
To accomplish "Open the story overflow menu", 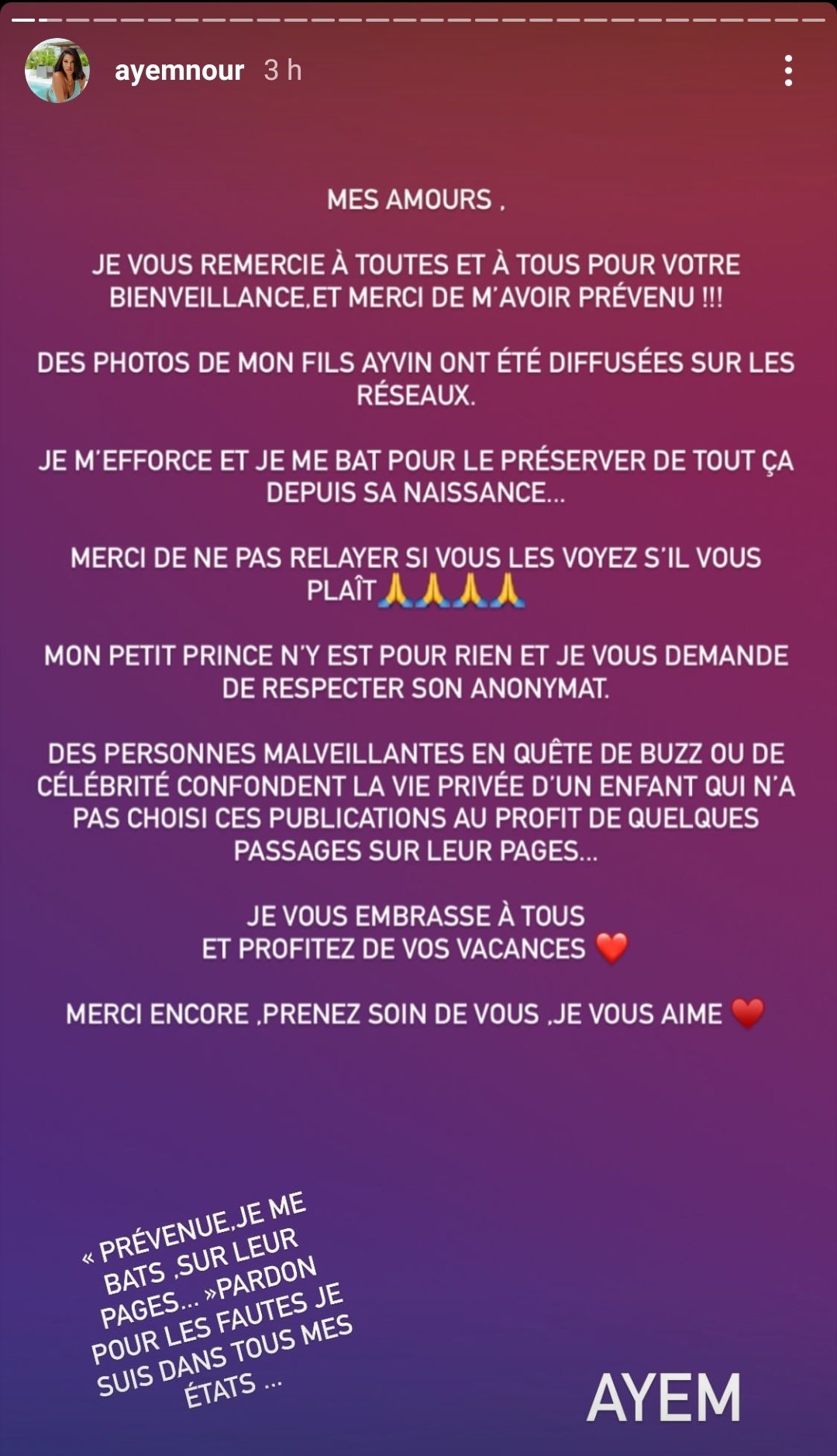I will pos(787,71).
